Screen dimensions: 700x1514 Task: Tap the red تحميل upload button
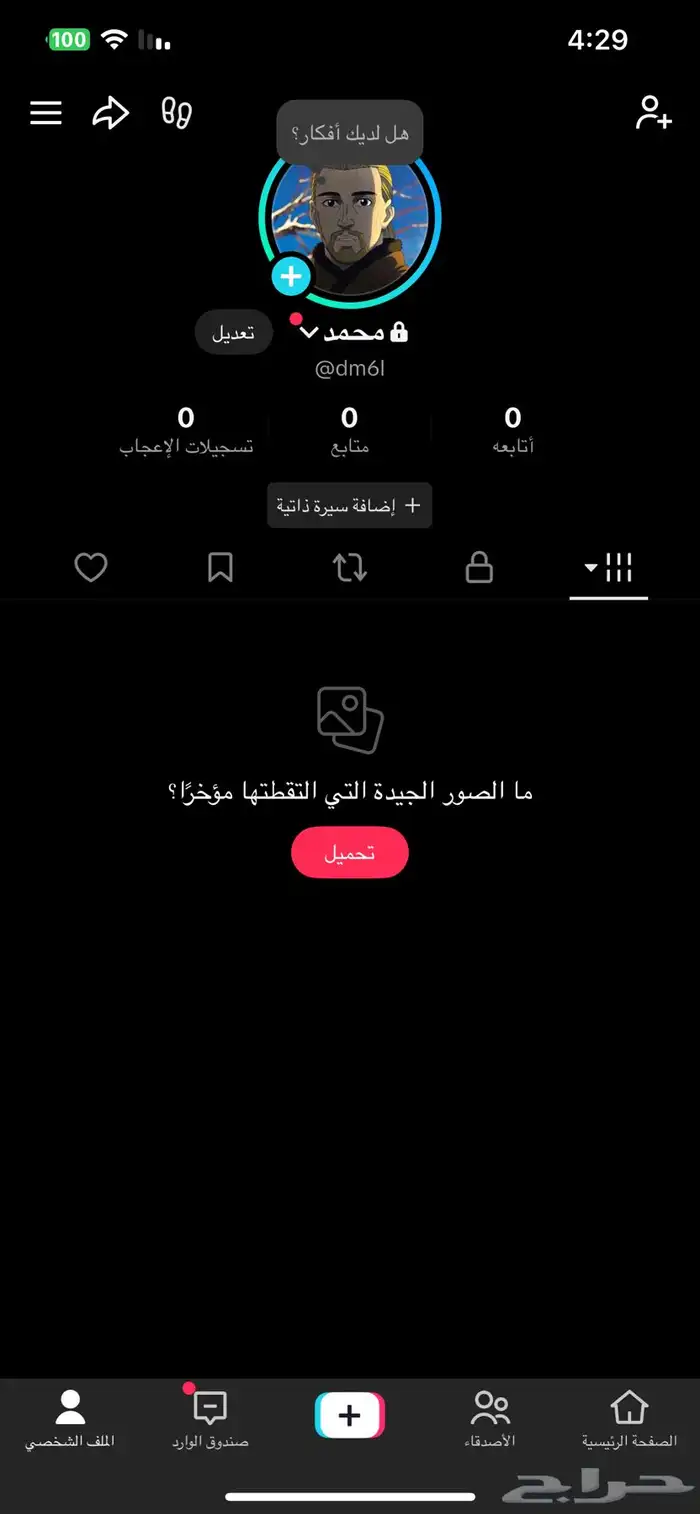349,853
